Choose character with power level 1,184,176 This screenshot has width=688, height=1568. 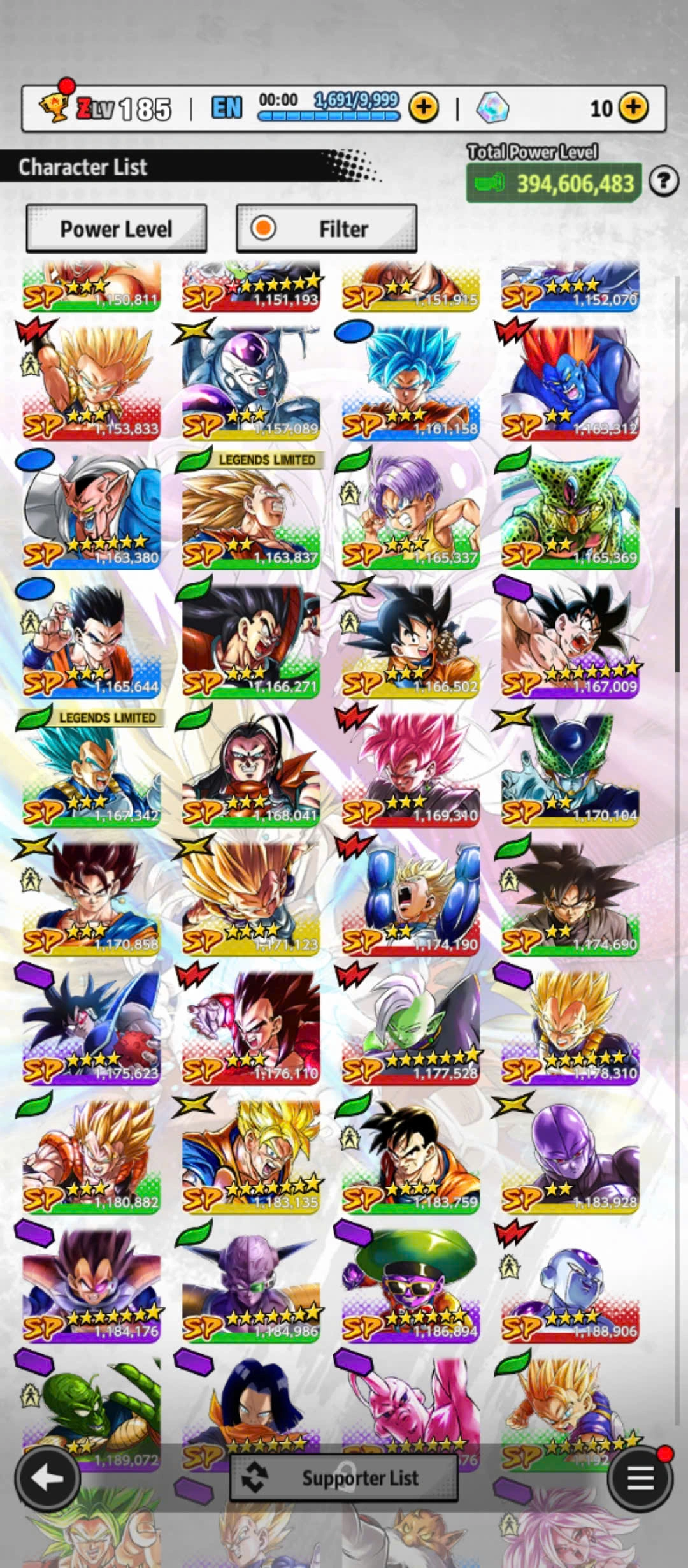point(92,1284)
